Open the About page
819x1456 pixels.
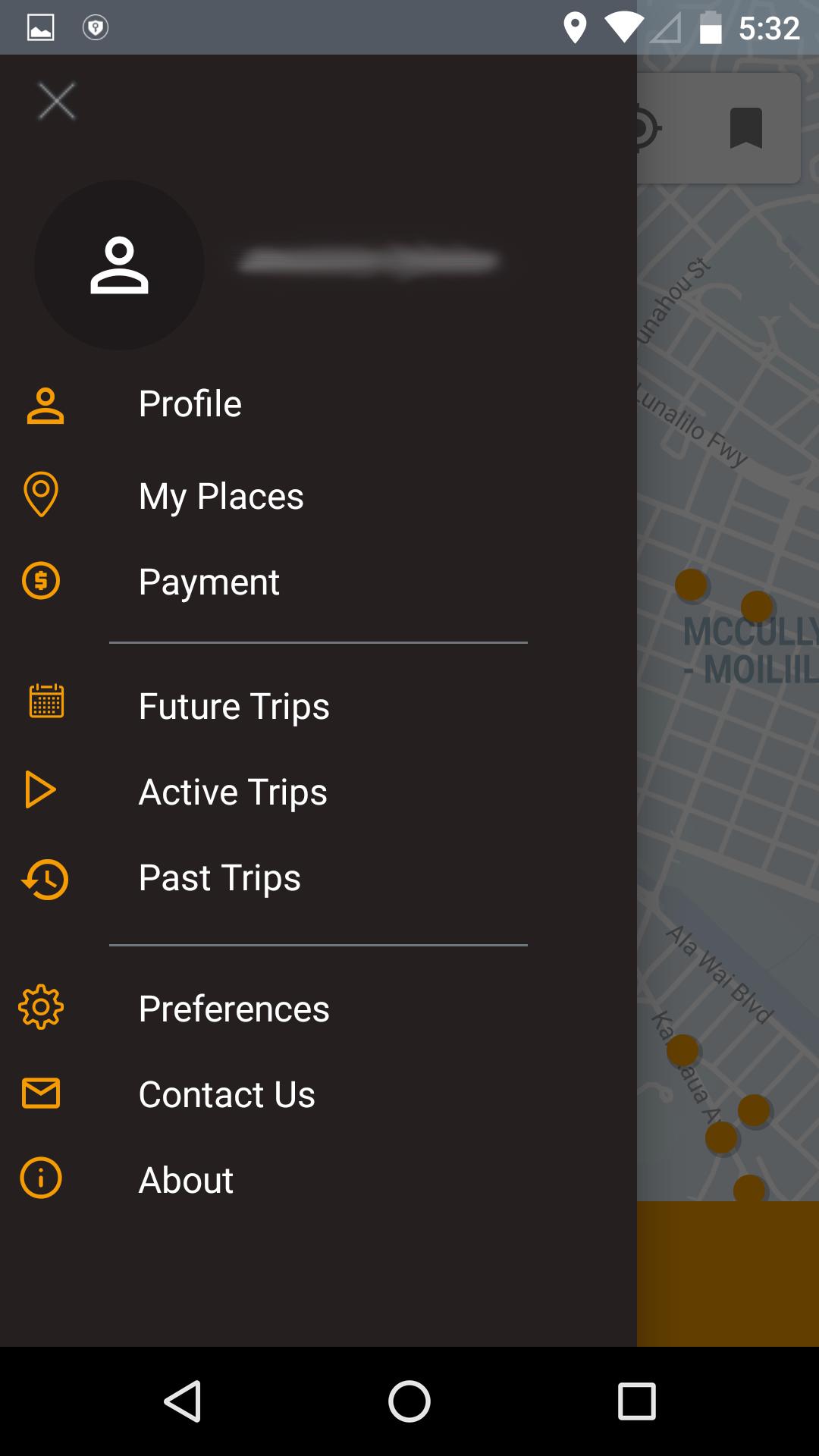(318, 1180)
